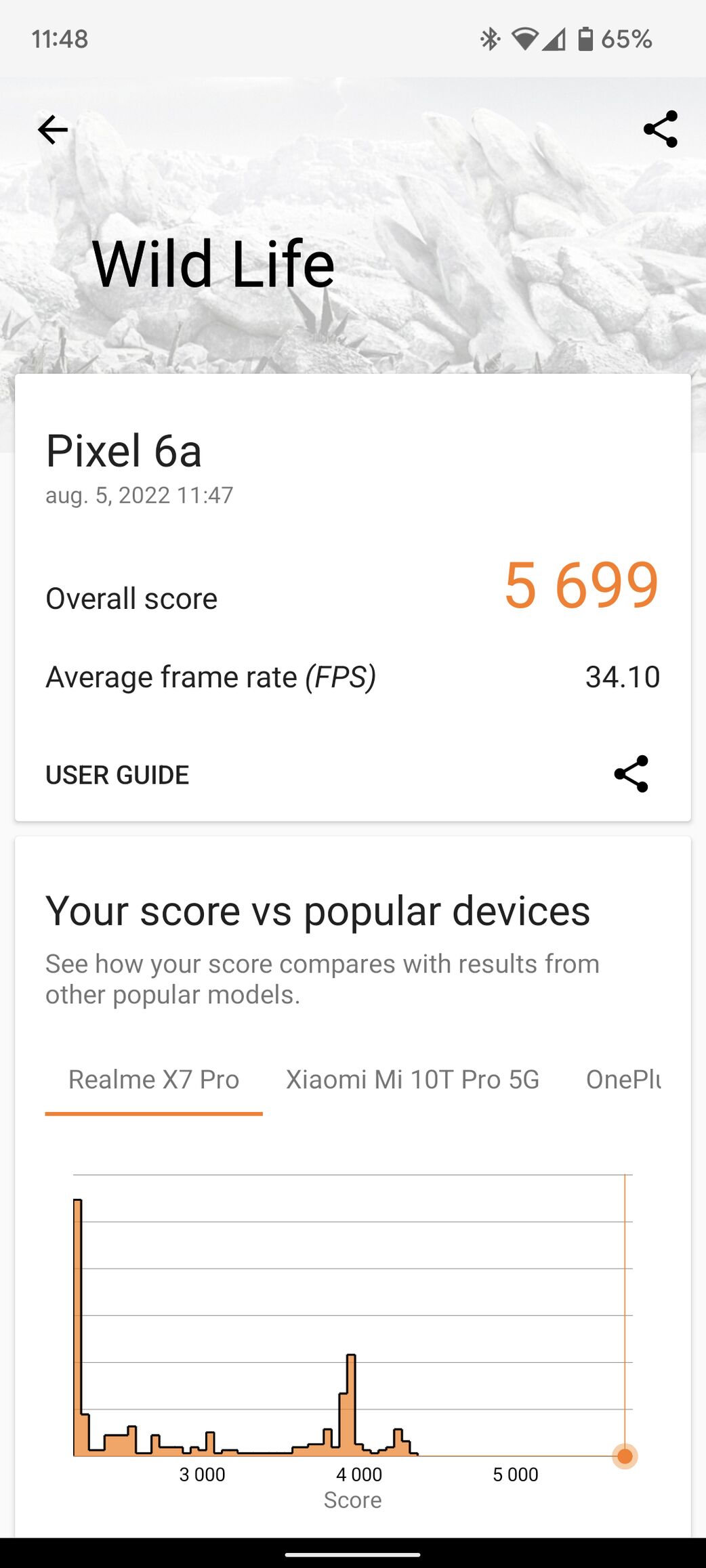Switch to Xiaomi Mi 10T Pro 5G tab
The width and height of the screenshot is (706, 1568).
tap(412, 1079)
